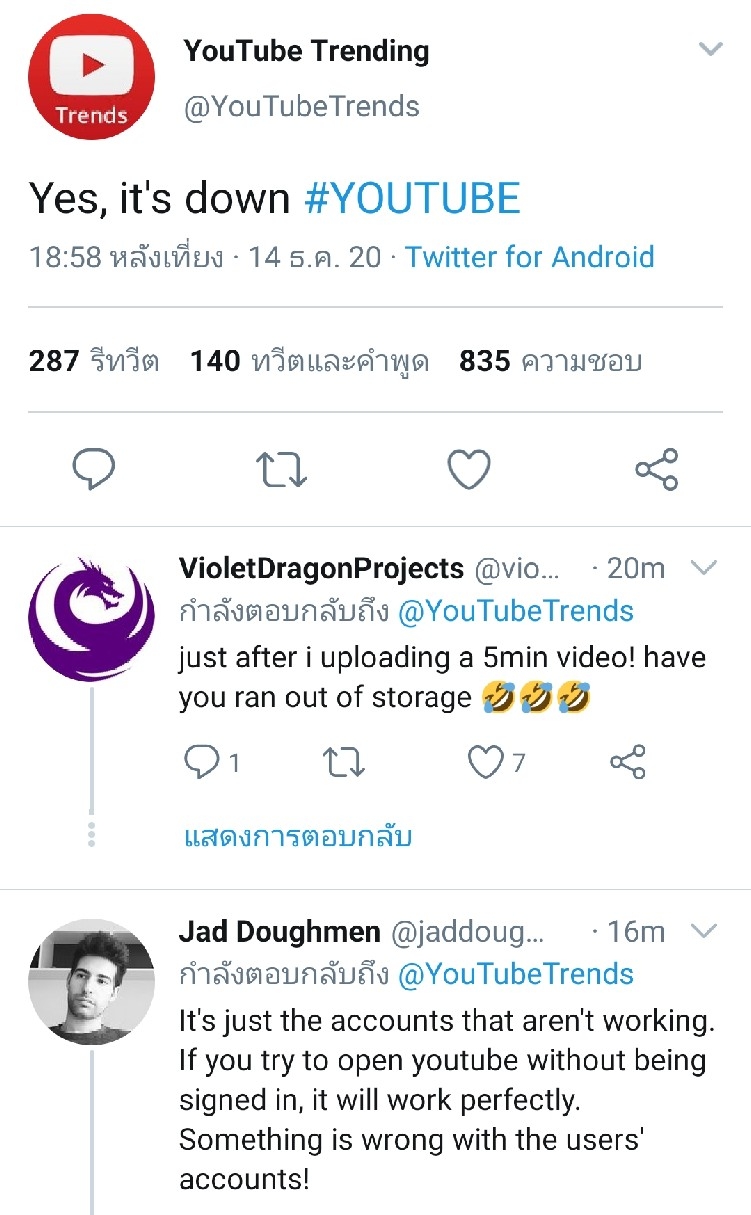Share VioletDragonProjects' reply

tap(628, 763)
